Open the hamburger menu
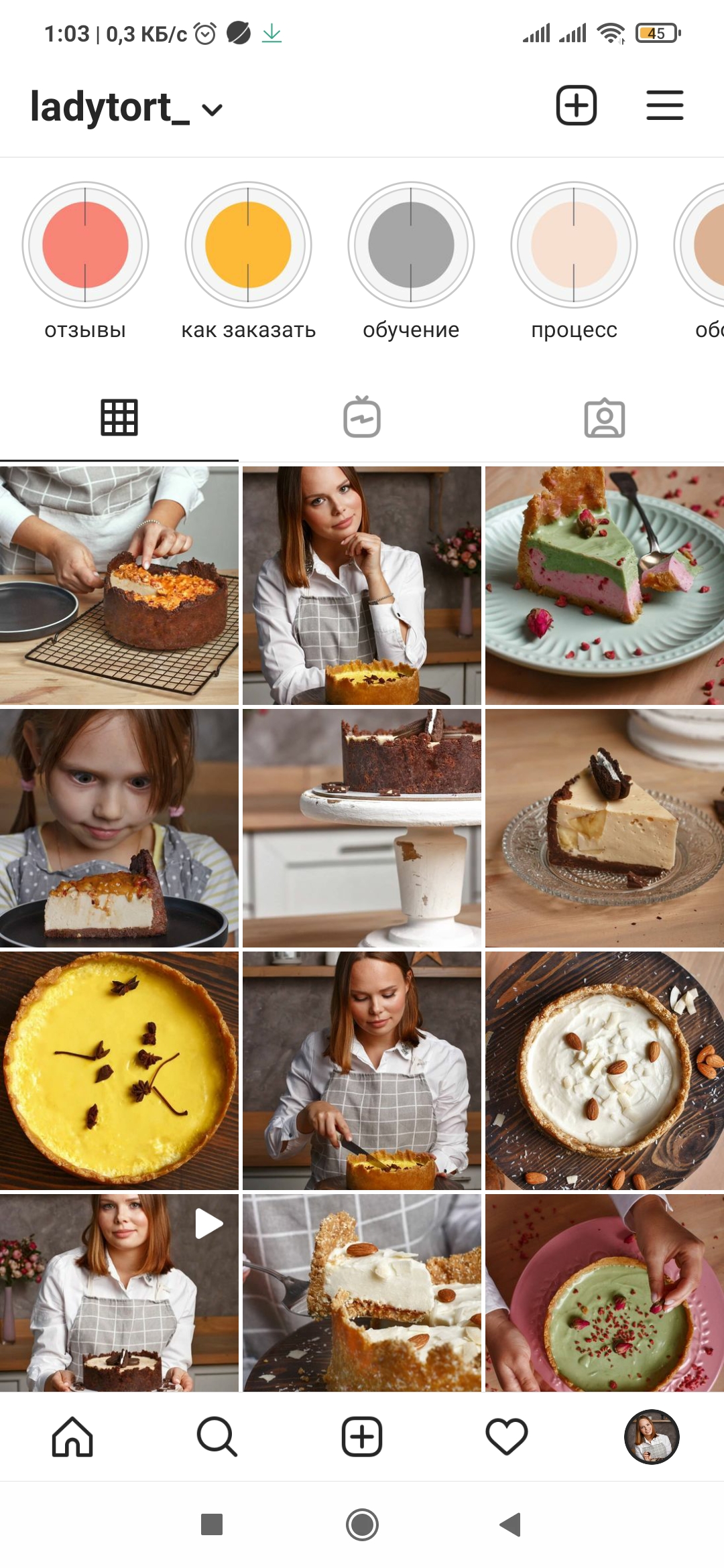Viewport: 724px width, 1568px height. pos(664,106)
